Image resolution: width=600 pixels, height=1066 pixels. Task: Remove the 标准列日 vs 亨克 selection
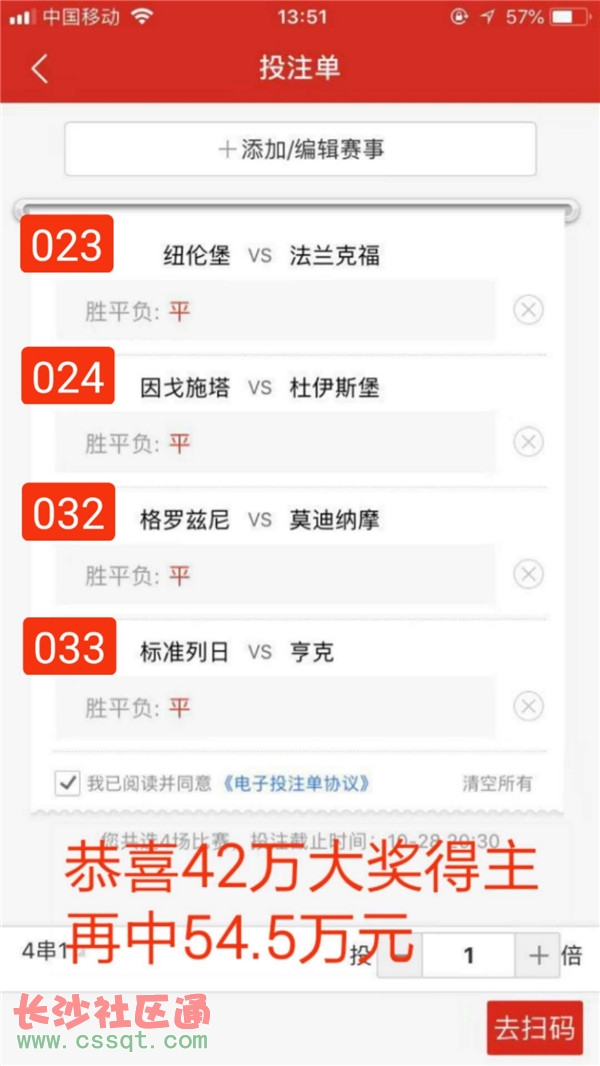click(528, 706)
